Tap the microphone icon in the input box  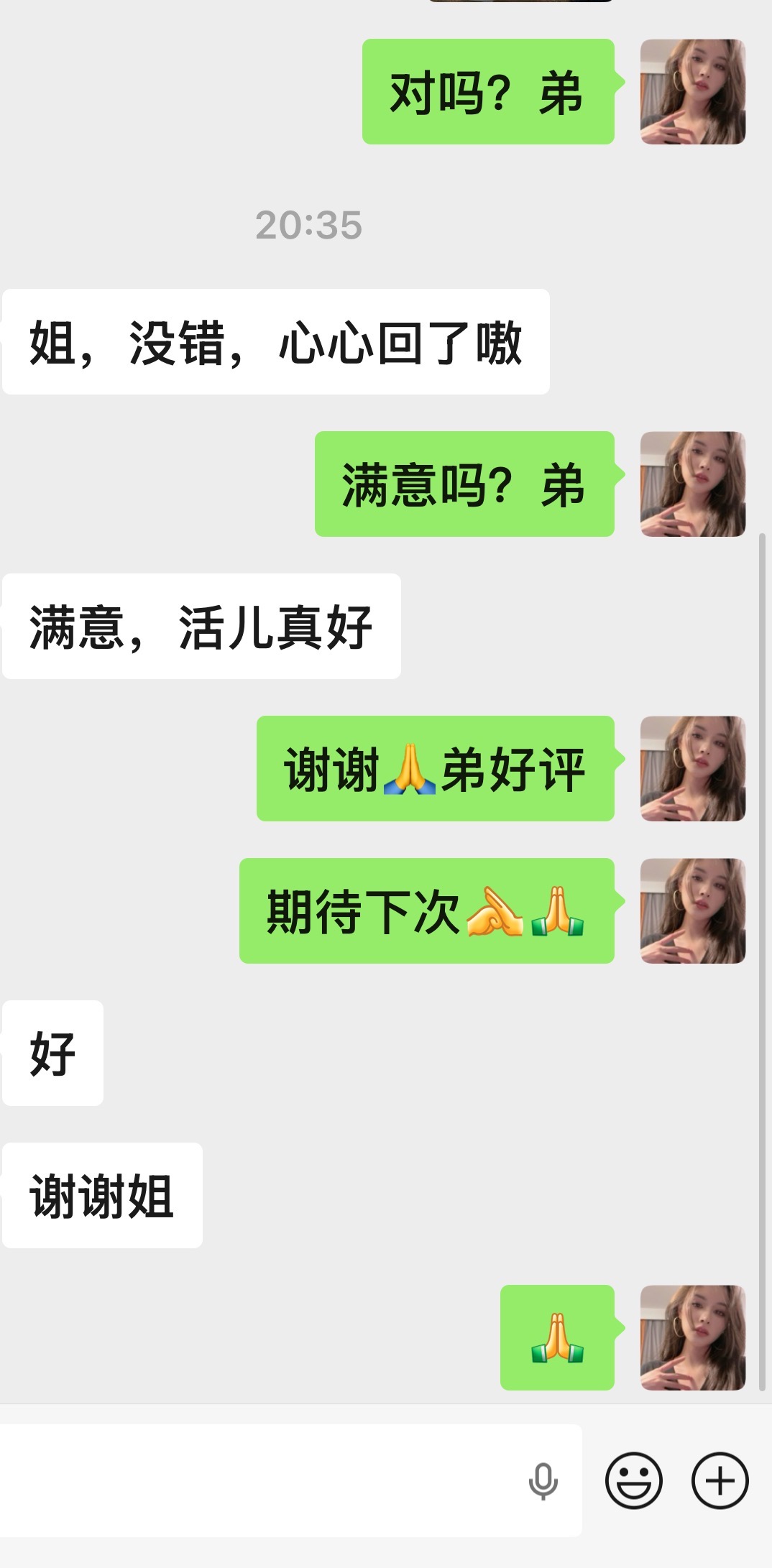click(x=543, y=1481)
